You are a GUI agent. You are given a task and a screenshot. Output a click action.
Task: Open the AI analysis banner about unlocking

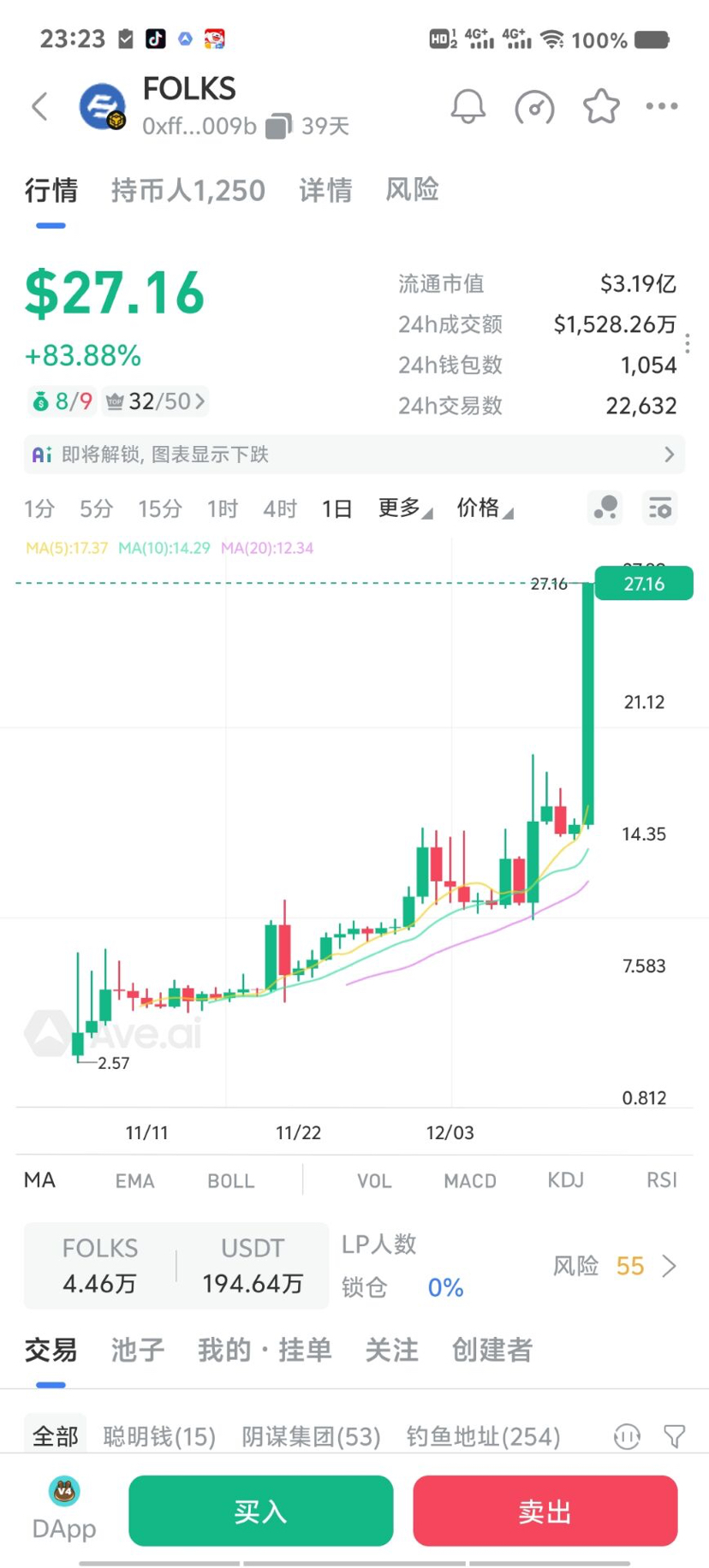354,454
